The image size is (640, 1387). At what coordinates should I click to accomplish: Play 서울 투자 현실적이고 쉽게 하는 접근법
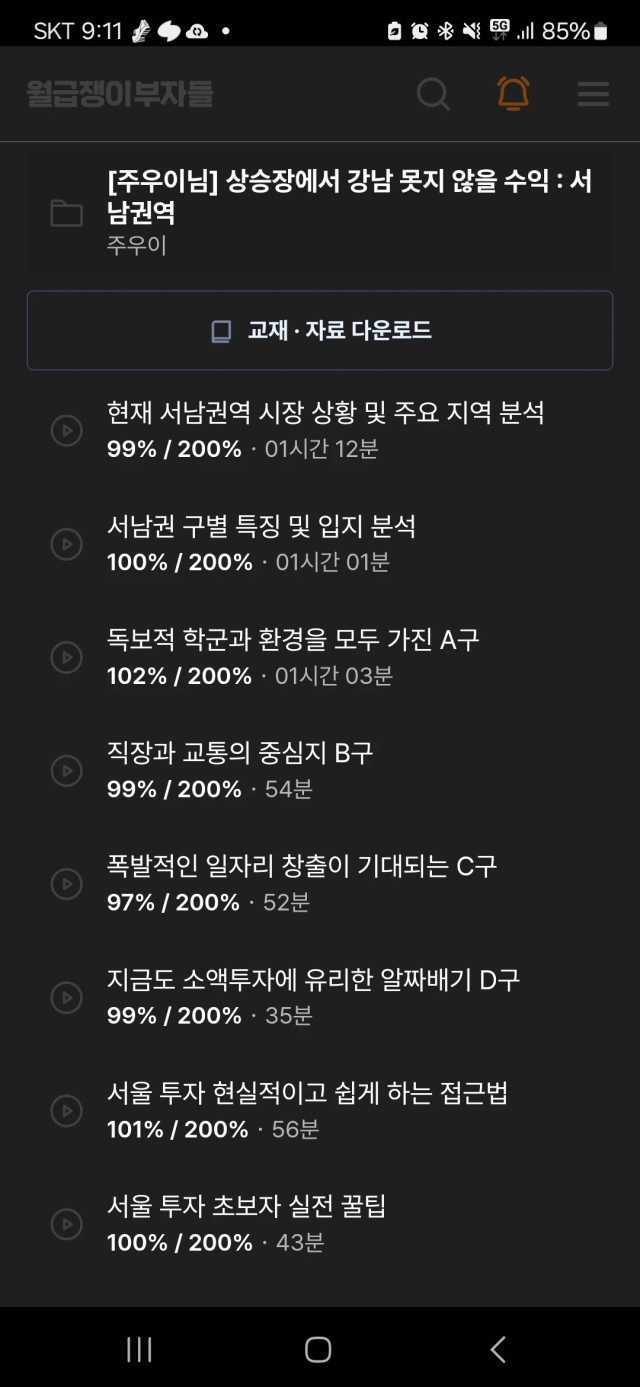coord(320,1110)
